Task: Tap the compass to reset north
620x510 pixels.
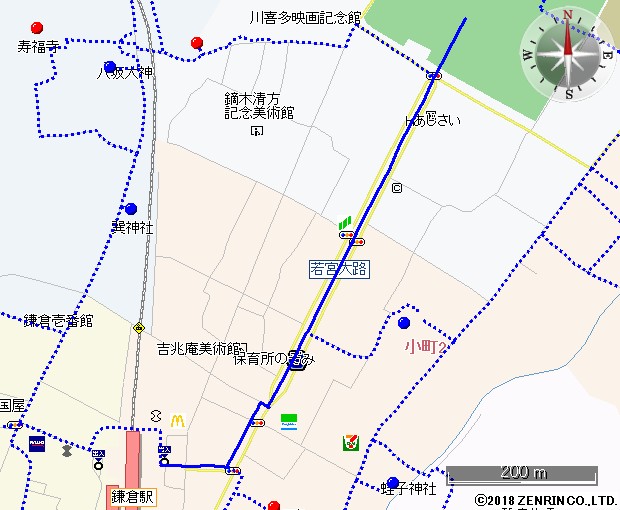Action: (x=567, y=54)
